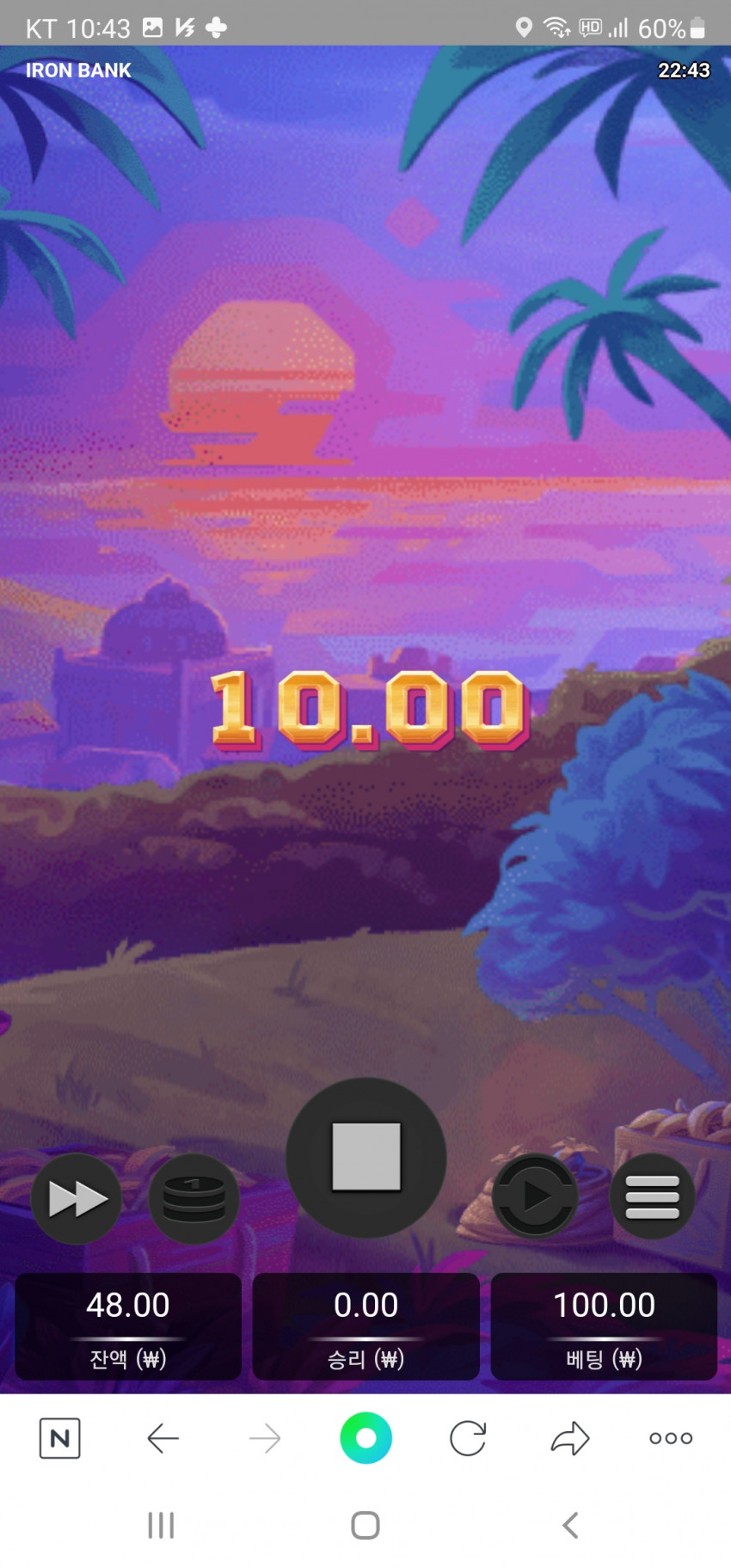Go back to the previous web page
Image resolution: width=731 pixels, height=1568 pixels.
pyautogui.click(x=163, y=1438)
